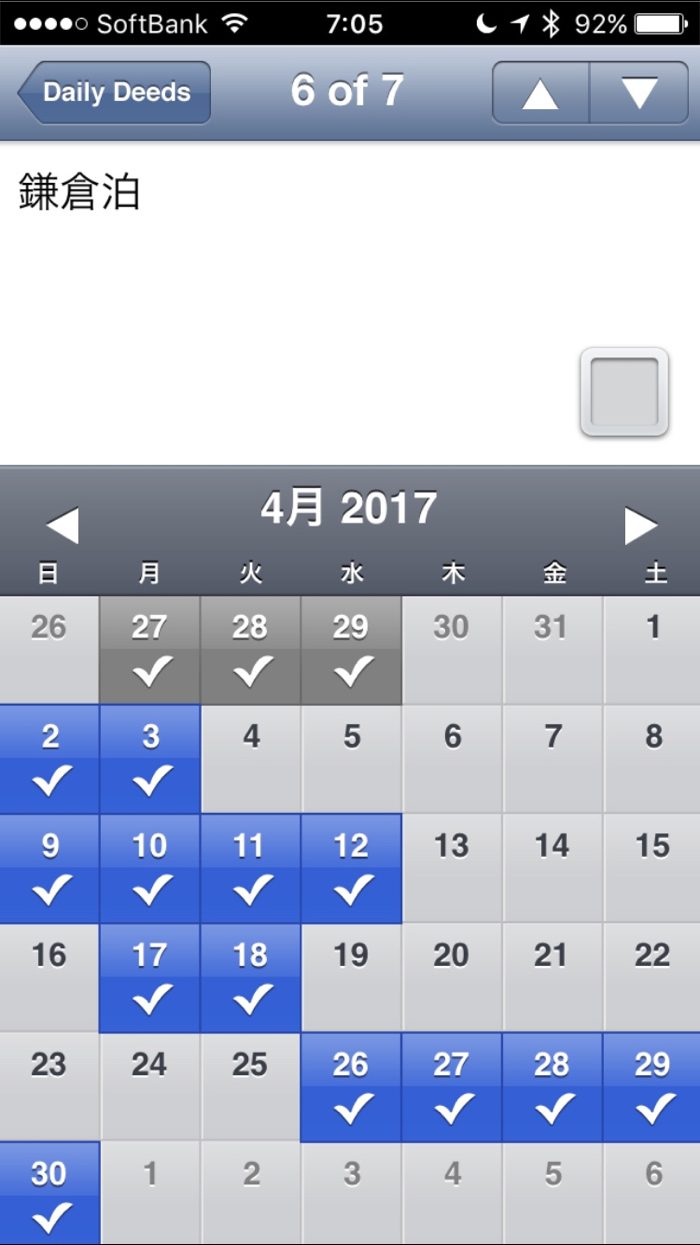Select April 22 on the calendar

(x=653, y=978)
